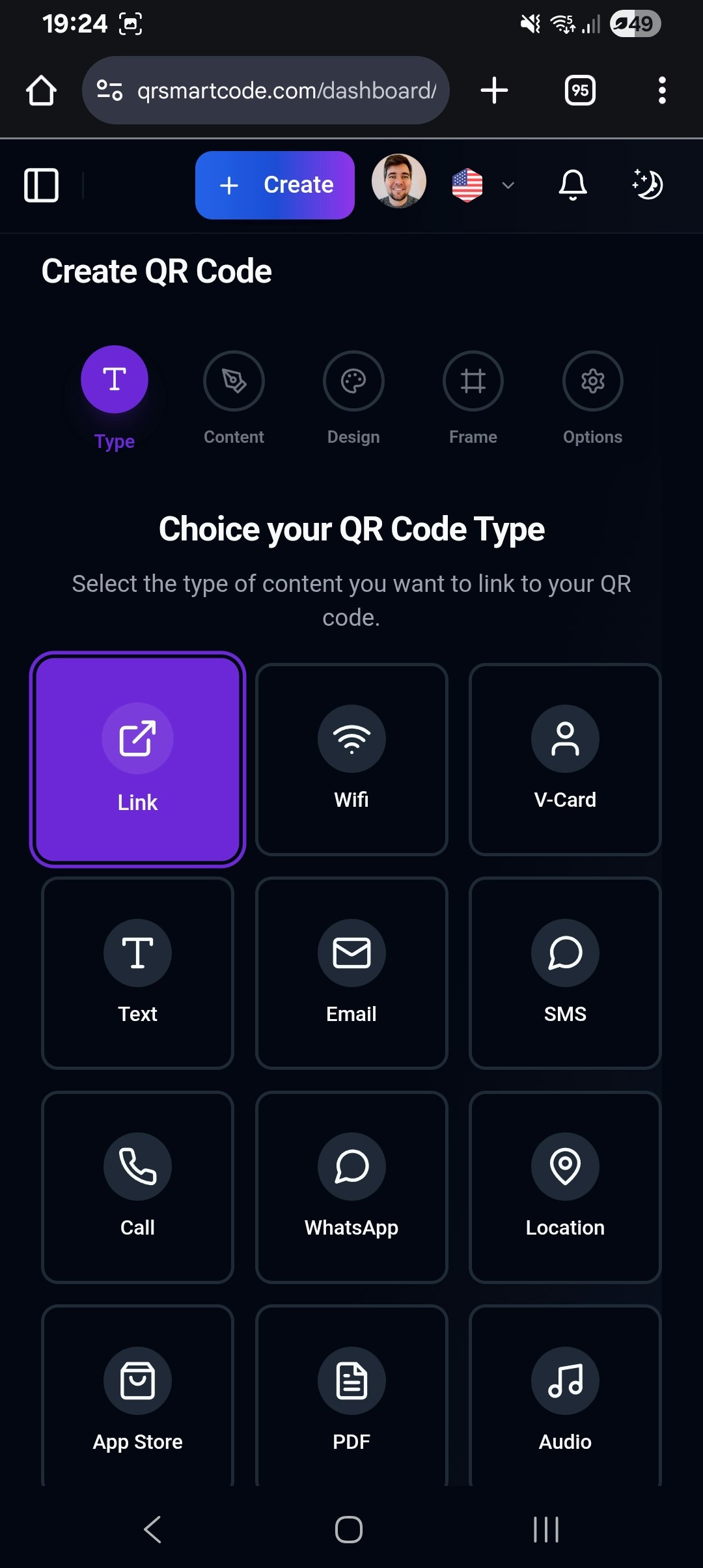Select the PDF QR code type
The width and height of the screenshot is (703, 1568).
pos(351,1380)
